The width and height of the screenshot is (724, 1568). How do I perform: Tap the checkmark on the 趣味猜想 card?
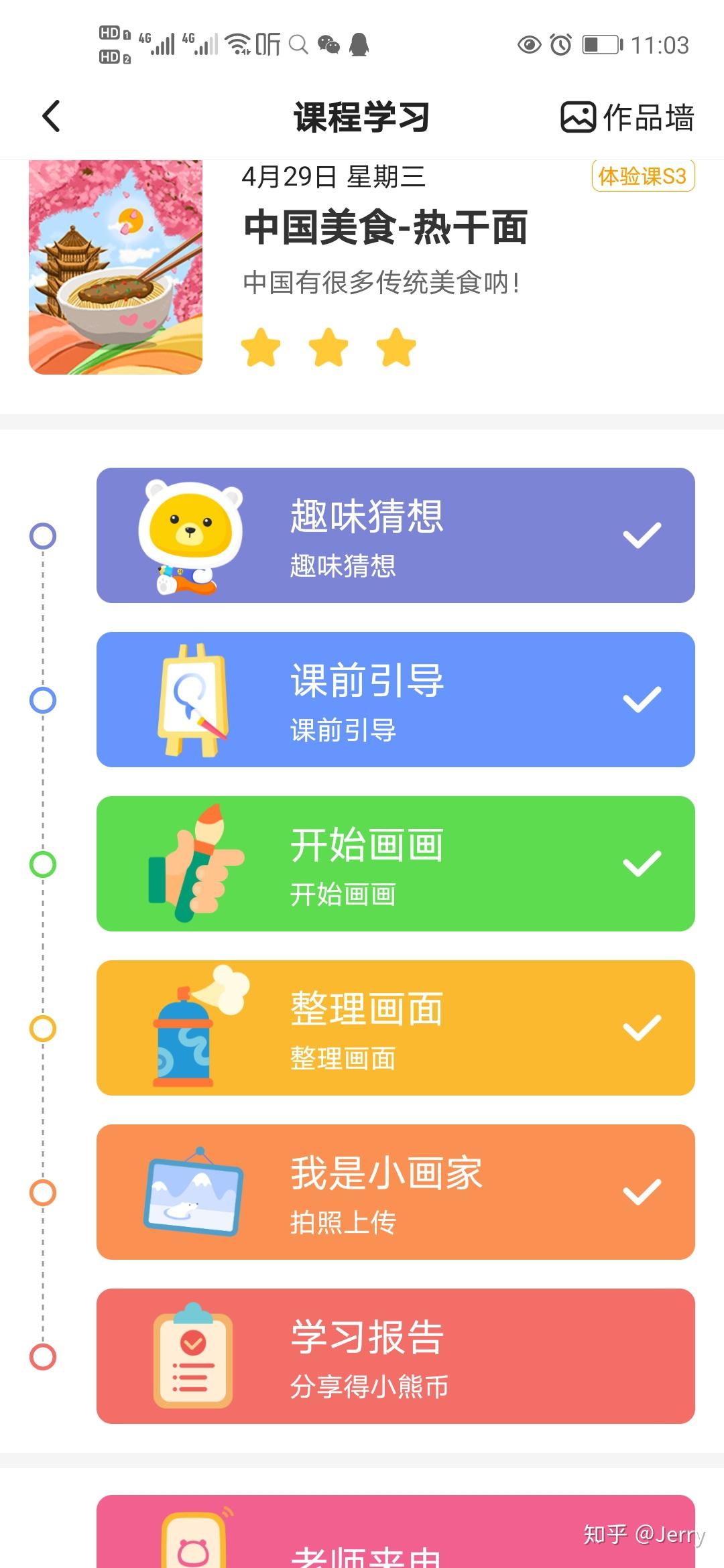point(642,533)
